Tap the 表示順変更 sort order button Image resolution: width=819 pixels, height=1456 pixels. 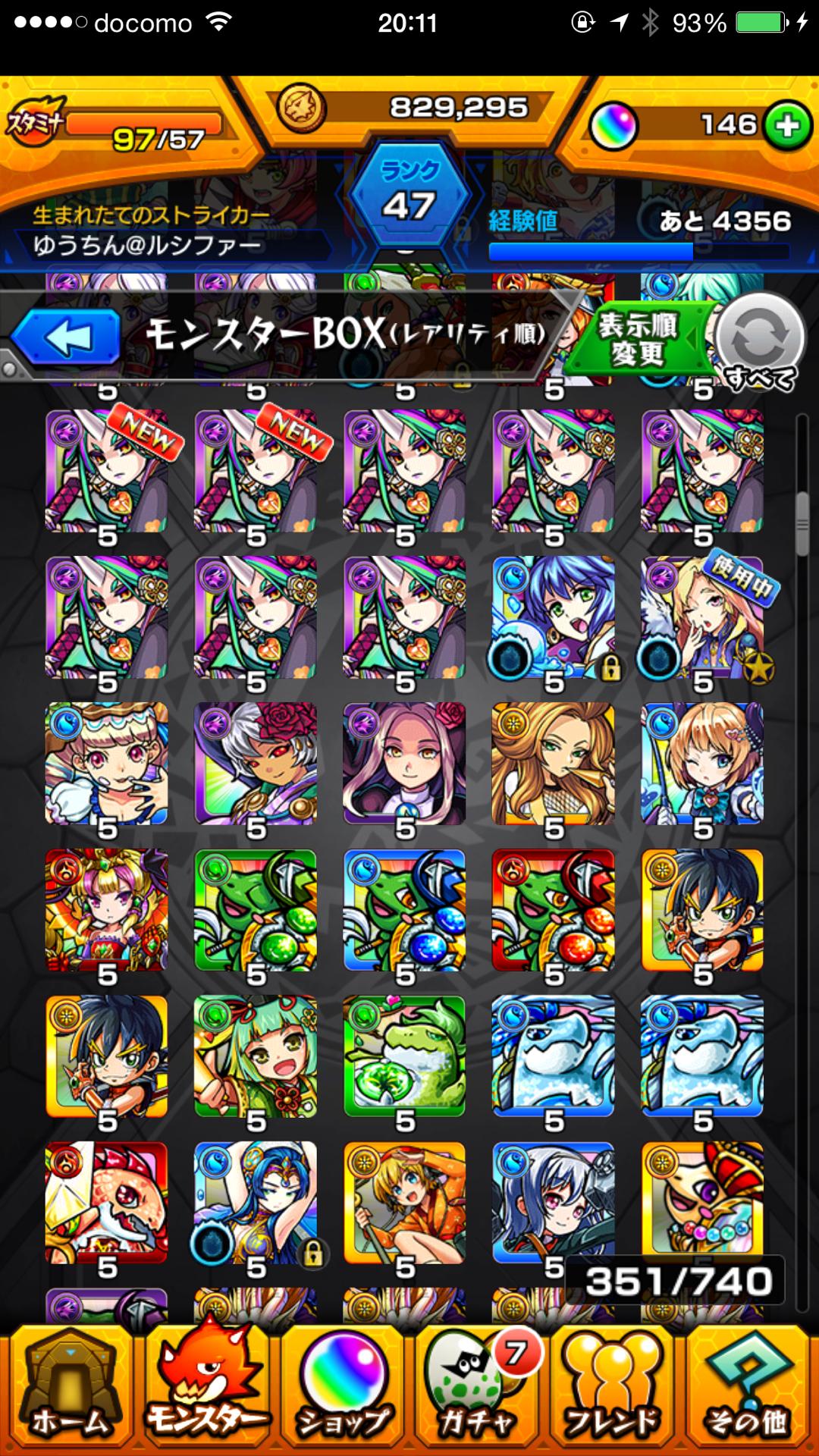pos(639,340)
